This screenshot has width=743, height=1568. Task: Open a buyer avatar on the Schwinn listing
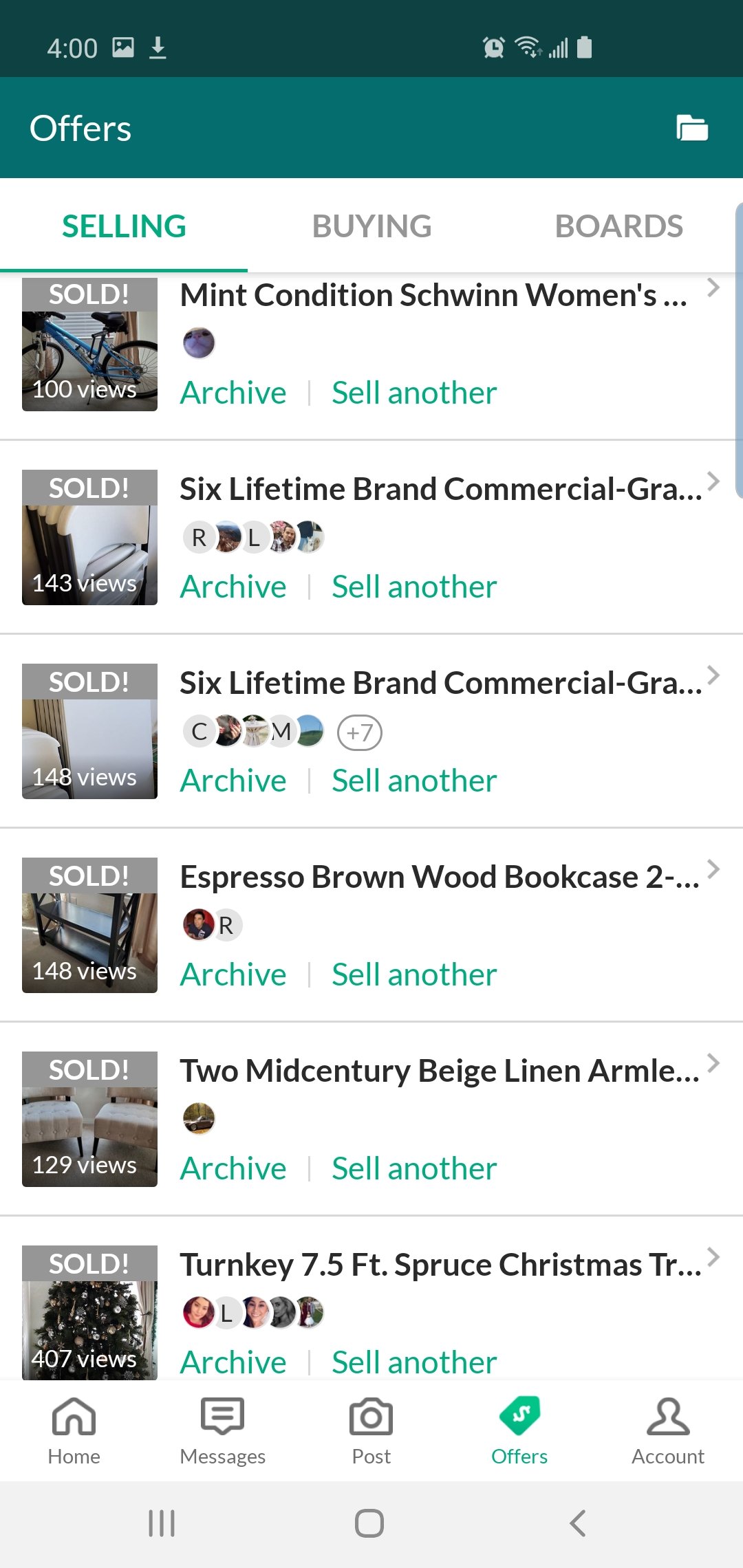click(199, 342)
